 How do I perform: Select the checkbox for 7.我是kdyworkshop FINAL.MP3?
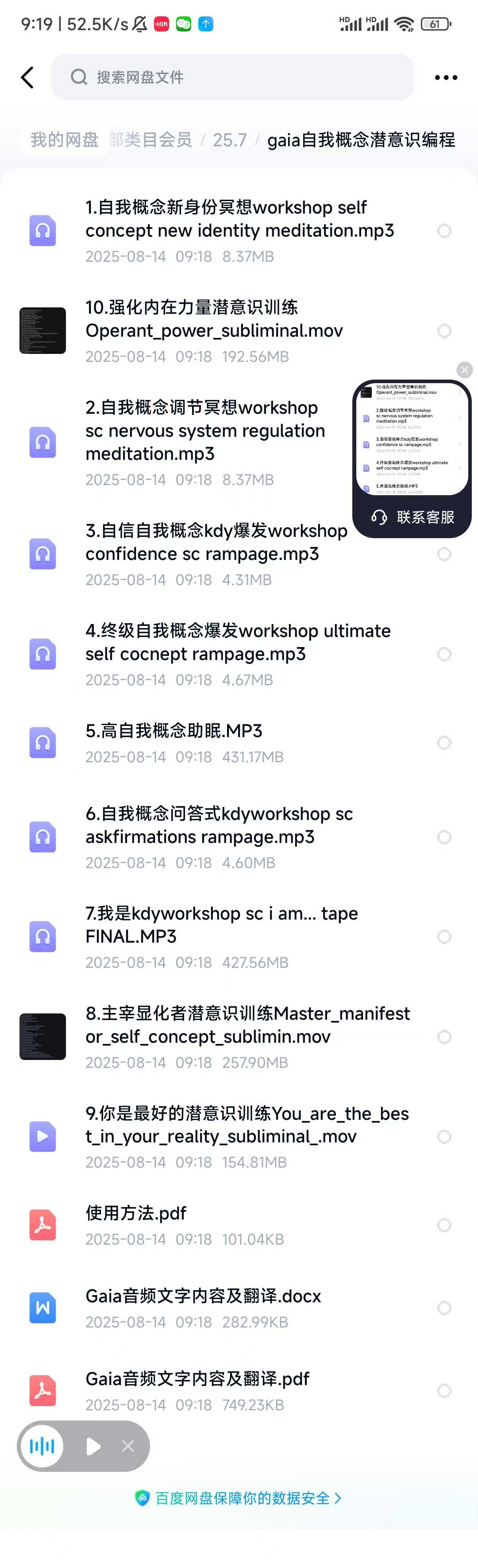pos(444,937)
